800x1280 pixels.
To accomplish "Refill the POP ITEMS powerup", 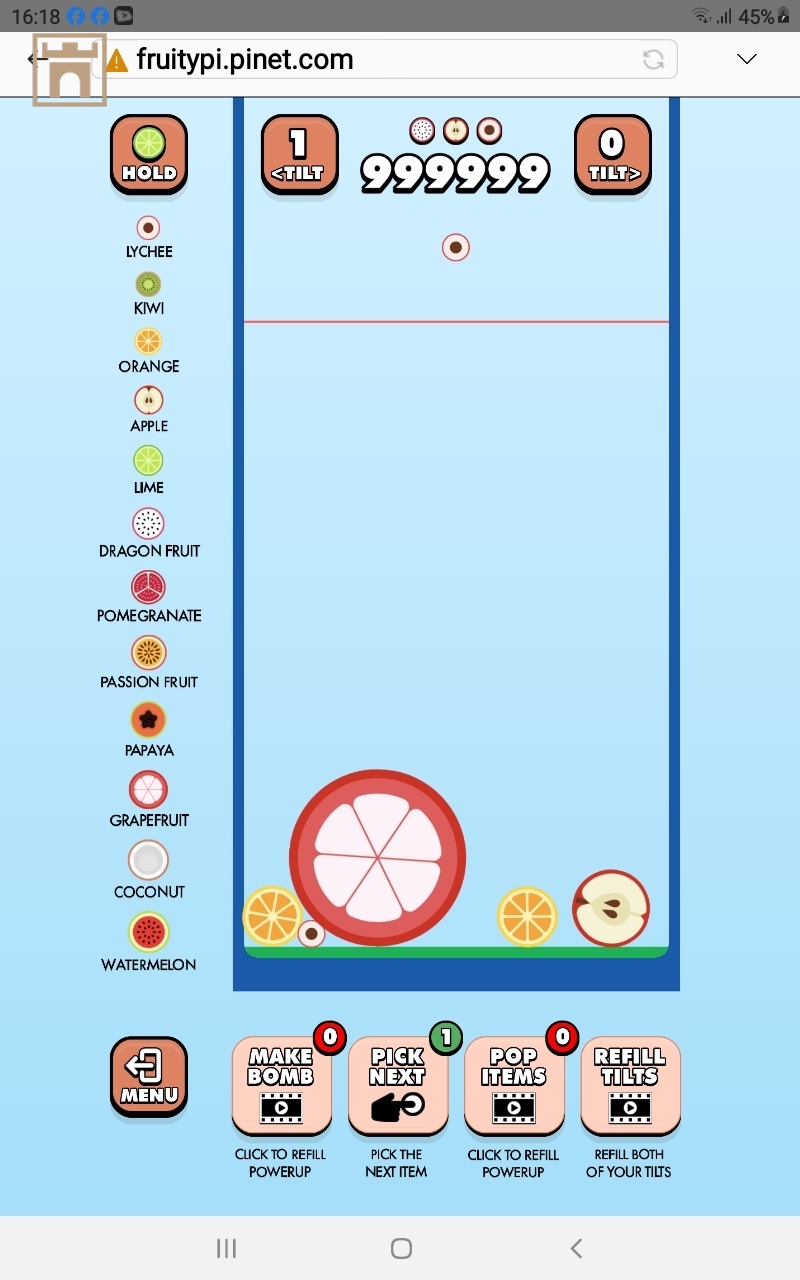I will tap(514, 1086).
